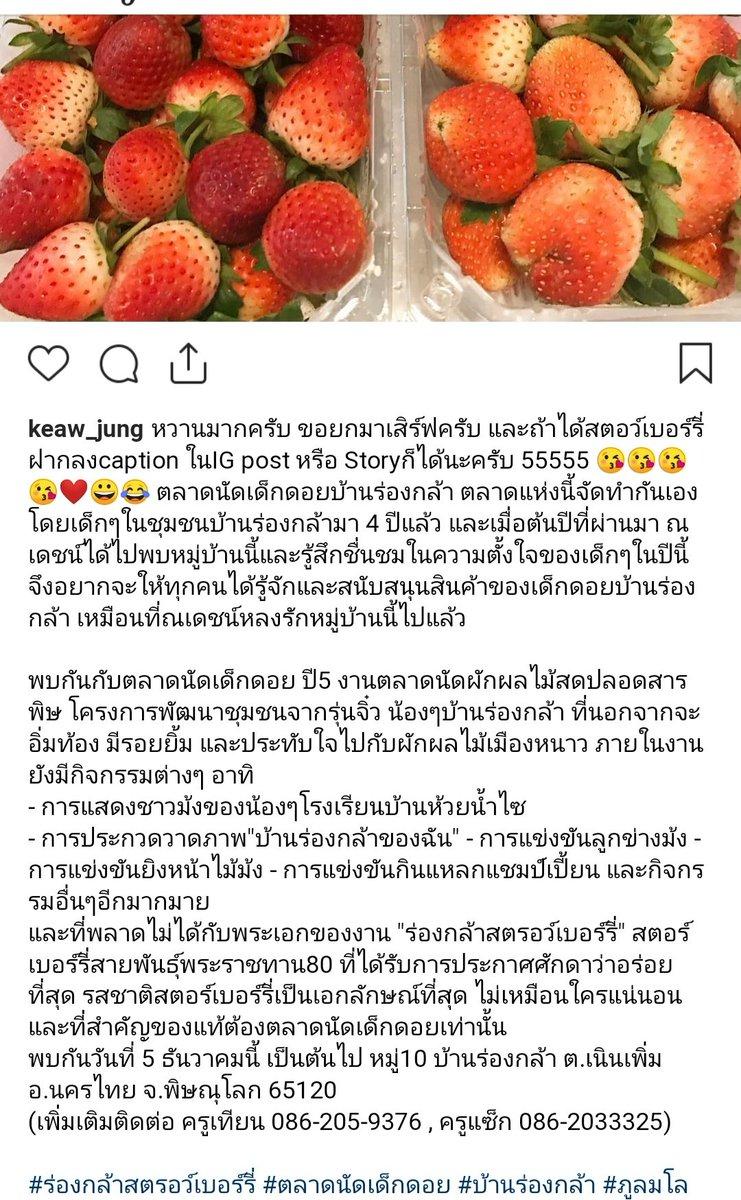
Task: Open comments on this post
Action: (x=118, y=364)
